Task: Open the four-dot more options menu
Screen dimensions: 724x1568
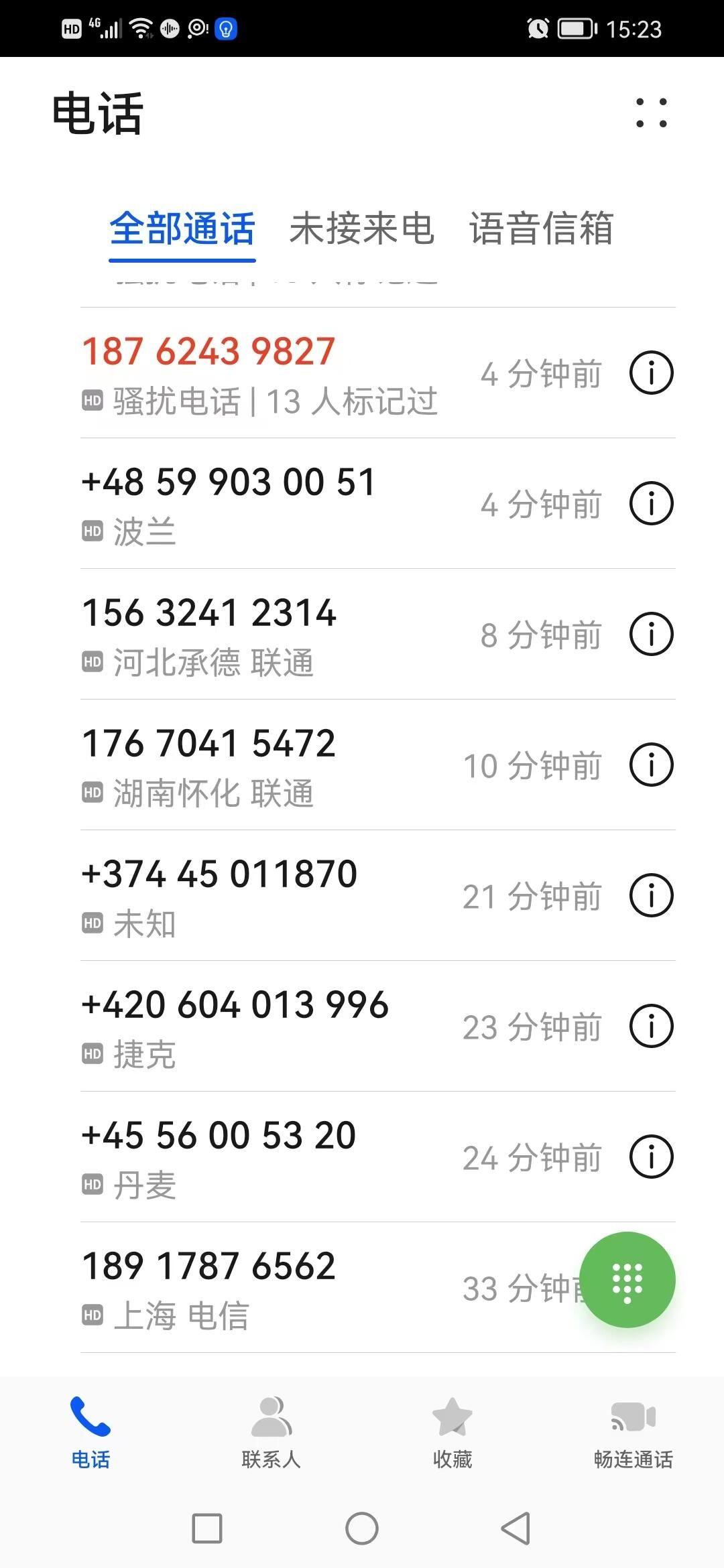Action: pyautogui.click(x=651, y=113)
